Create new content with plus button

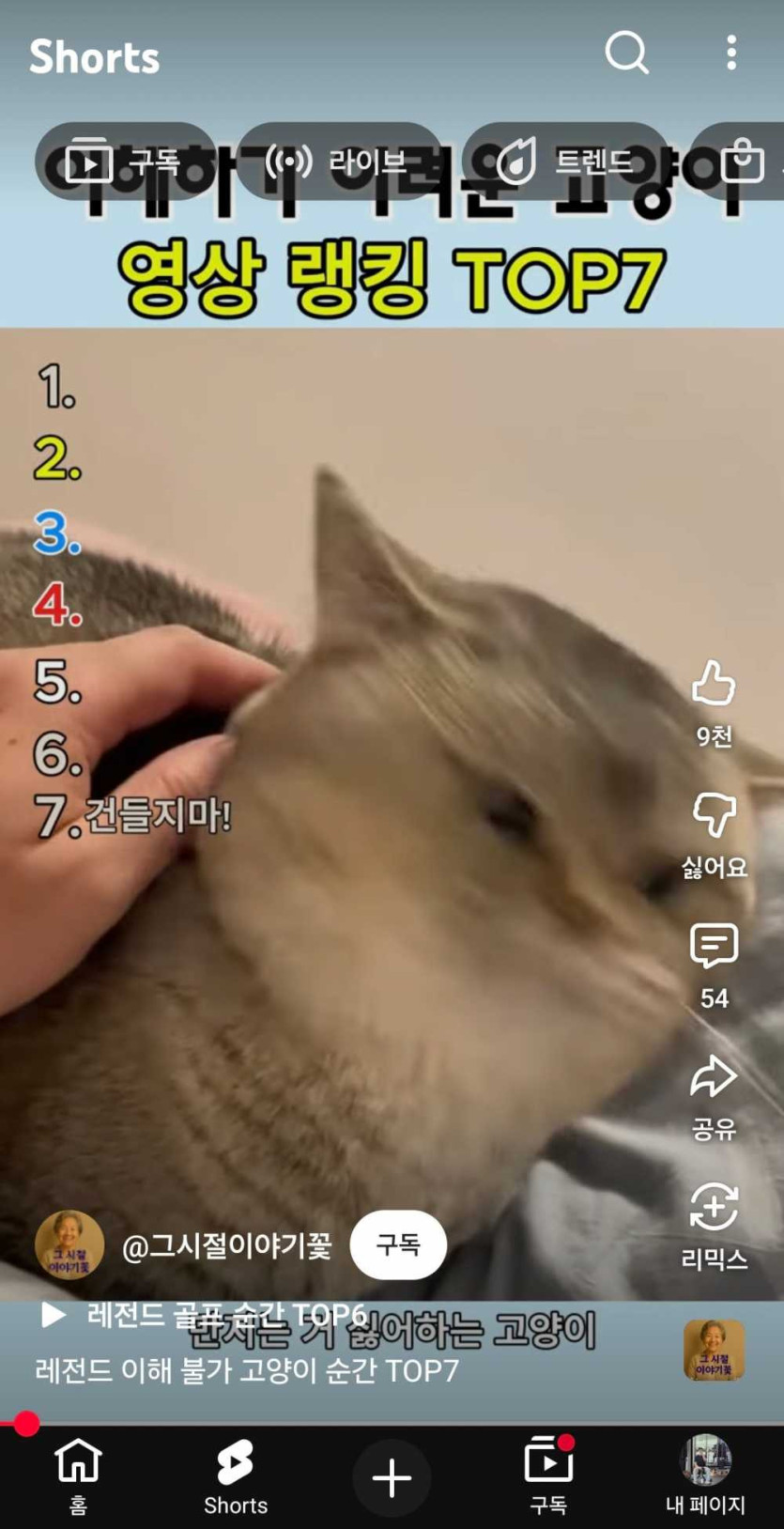click(x=392, y=1478)
